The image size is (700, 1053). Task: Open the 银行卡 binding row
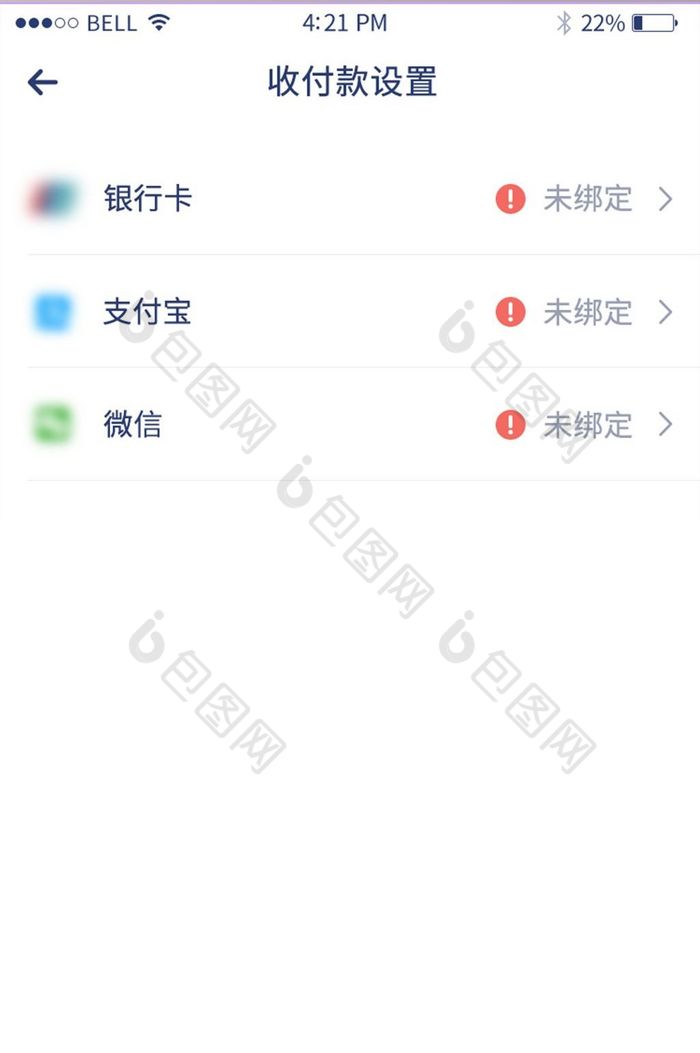coord(350,199)
